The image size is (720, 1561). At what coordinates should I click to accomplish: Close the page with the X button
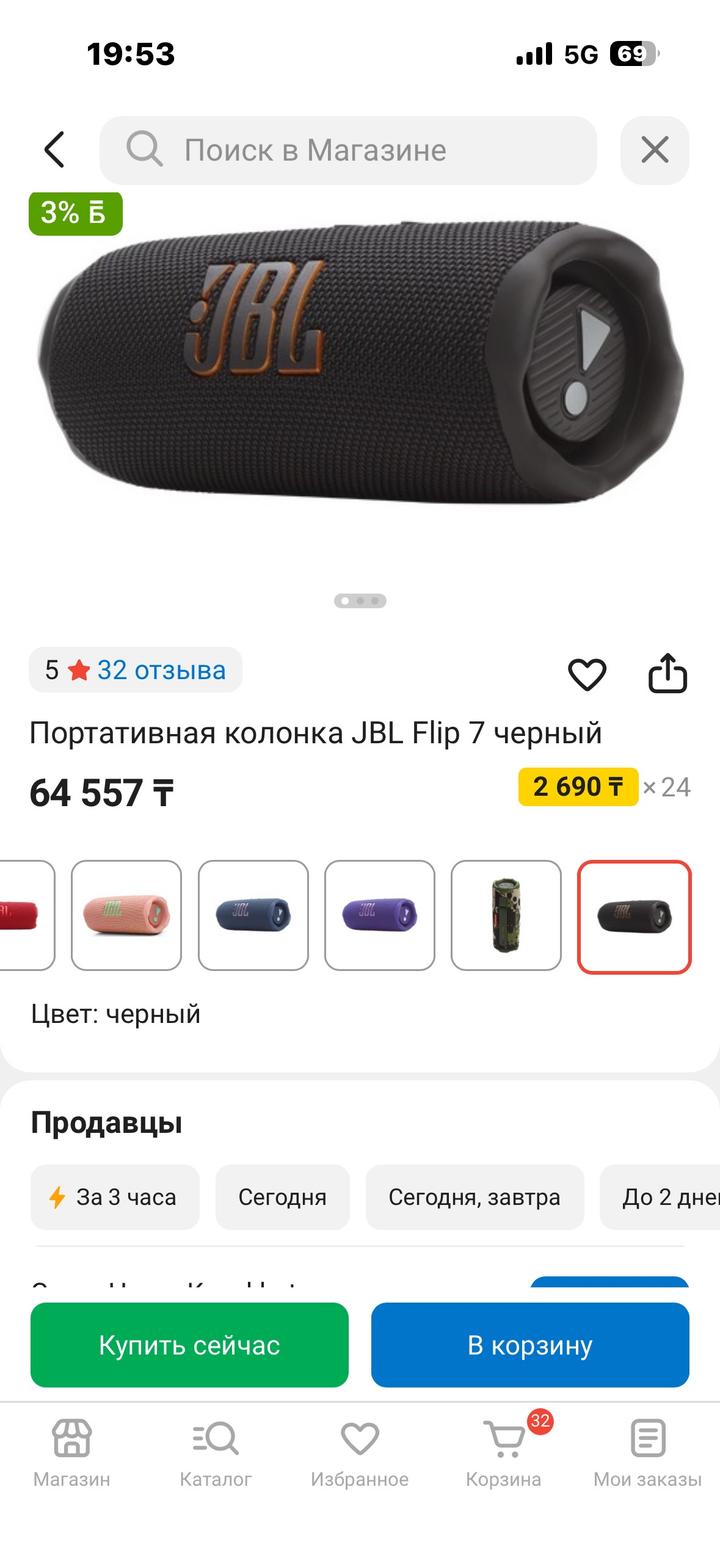(x=655, y=150)
